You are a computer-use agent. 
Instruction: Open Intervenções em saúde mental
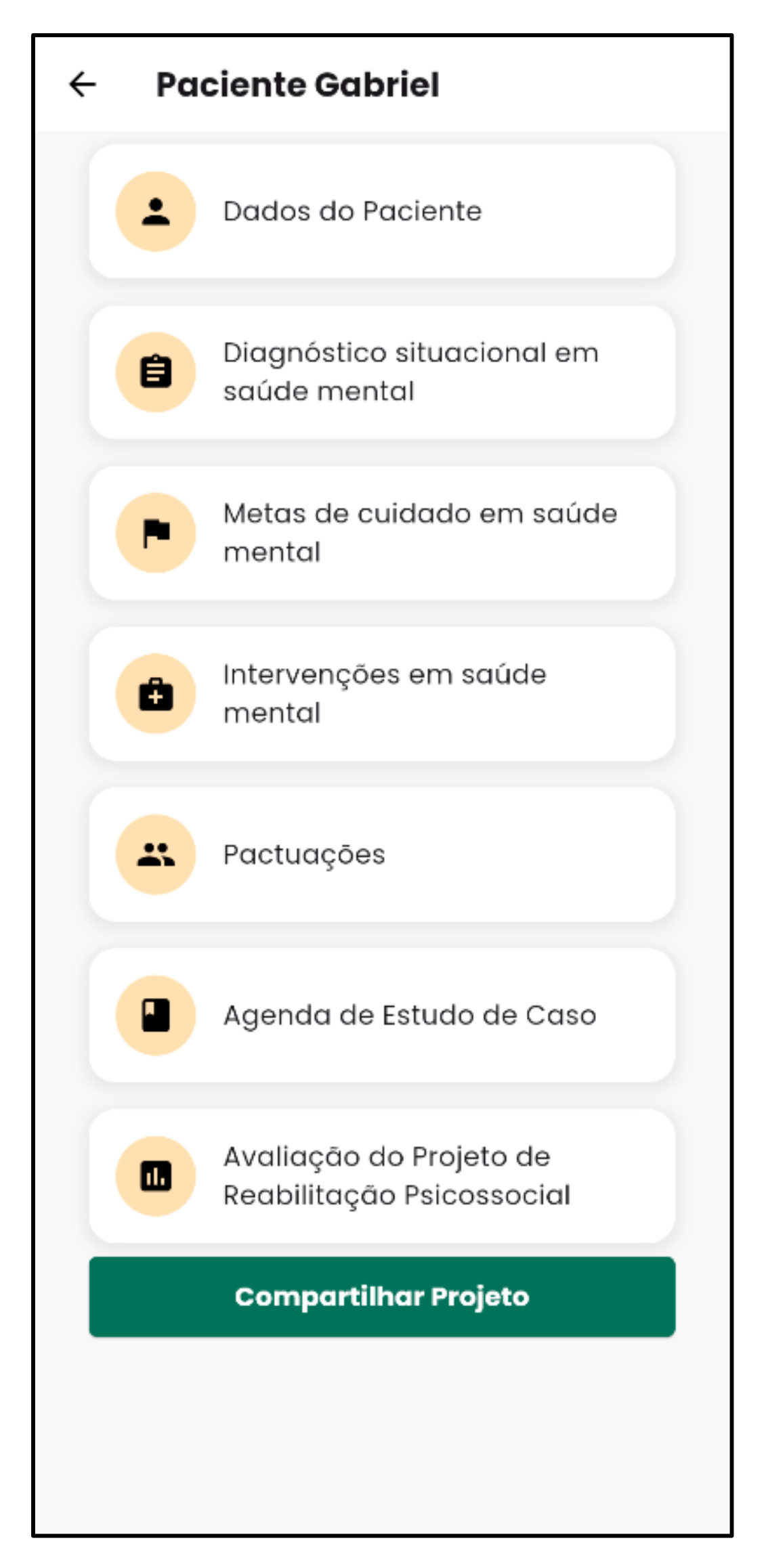(x=382, y=693)
